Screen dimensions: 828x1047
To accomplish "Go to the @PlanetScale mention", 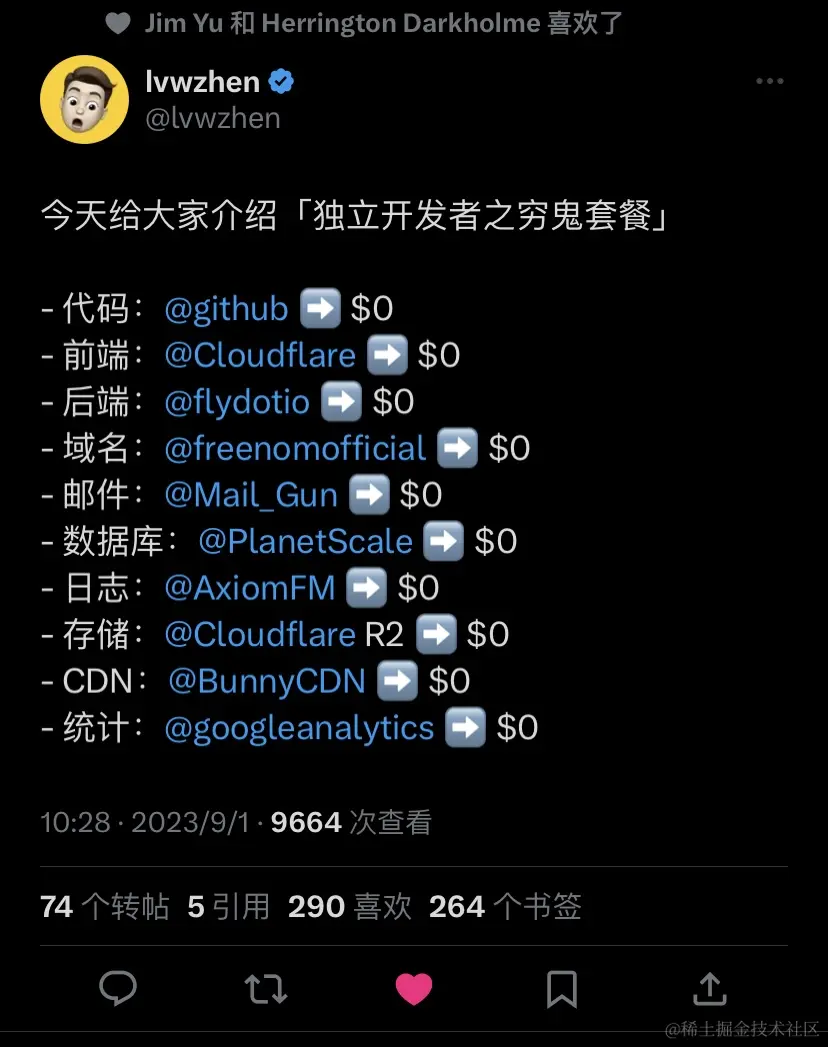I will (x=305, y=541).
